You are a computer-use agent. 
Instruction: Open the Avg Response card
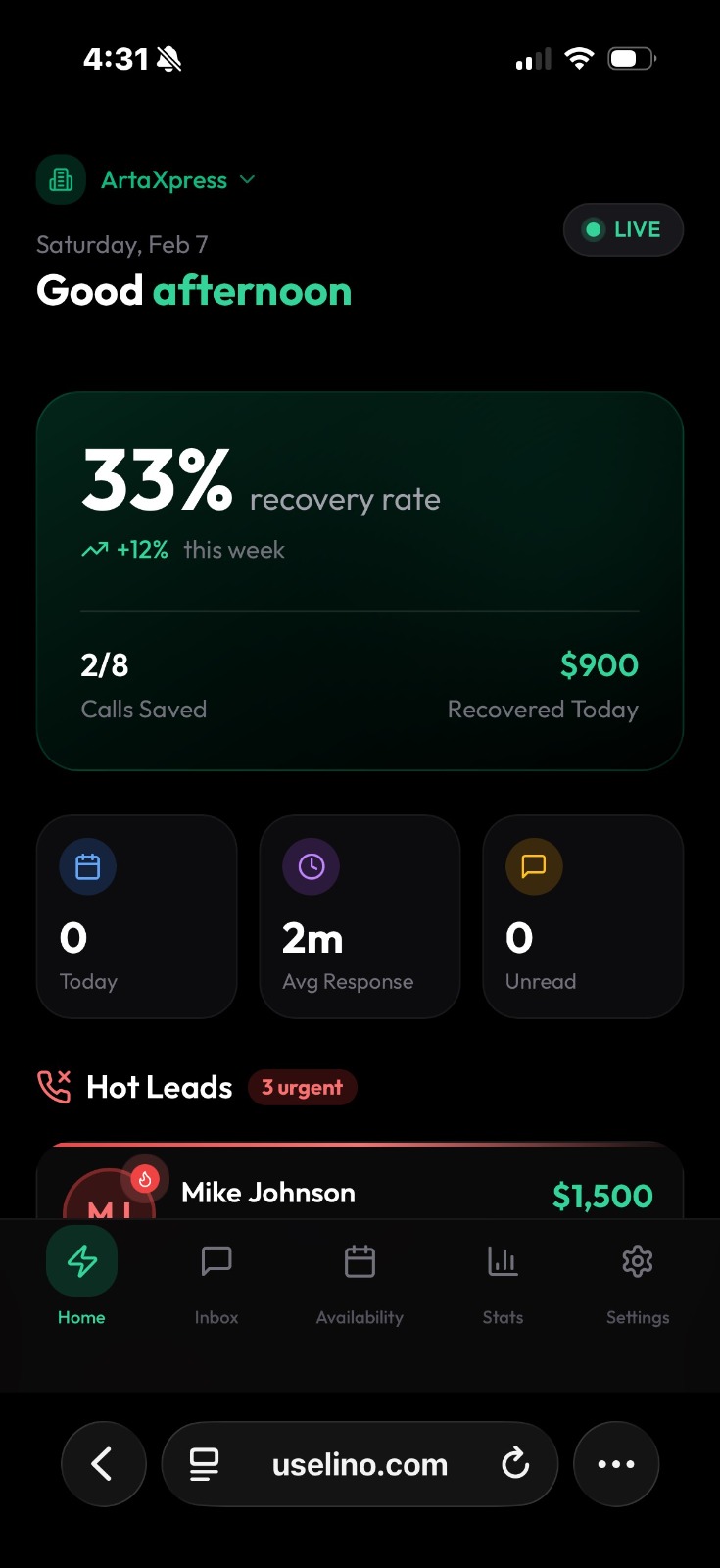coord(360,916)
